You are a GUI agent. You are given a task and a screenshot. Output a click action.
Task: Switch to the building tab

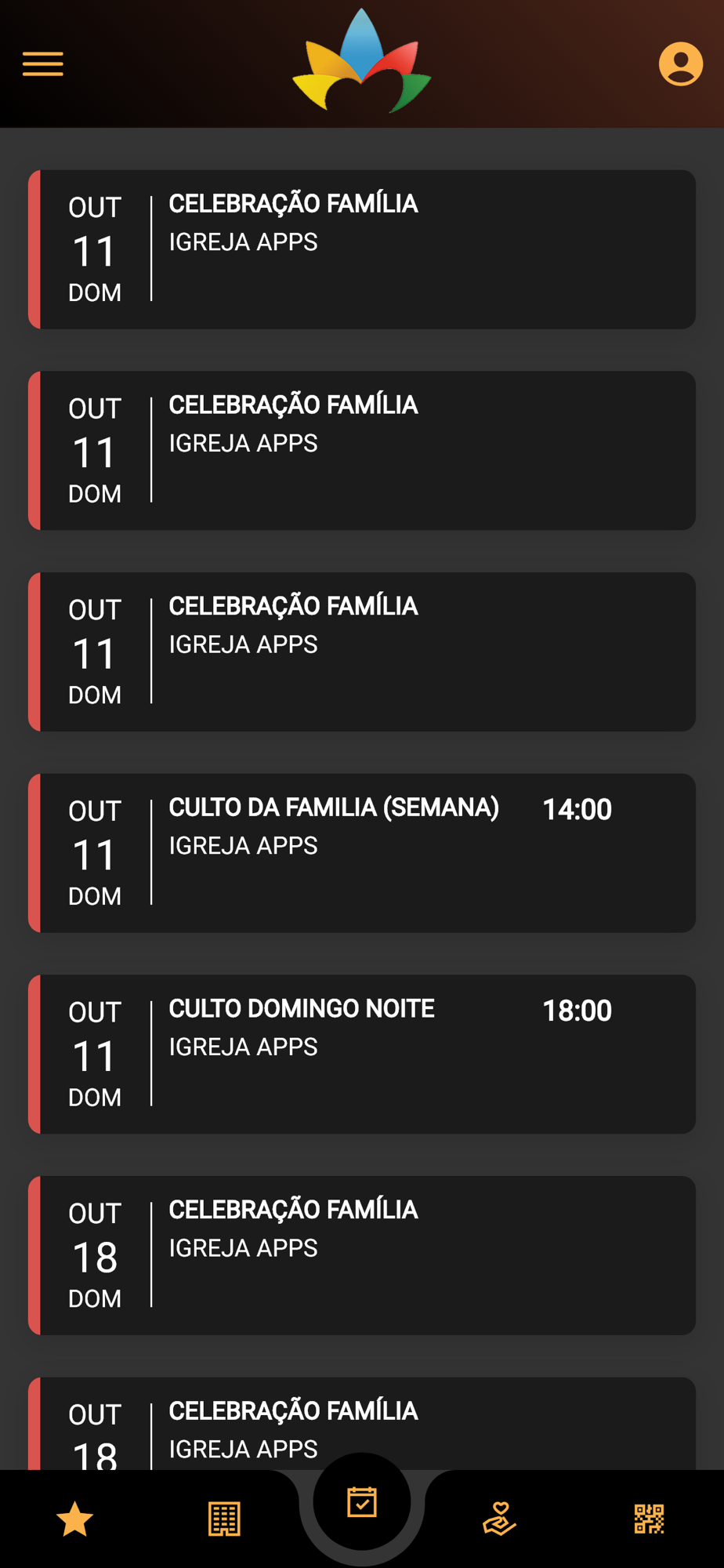[x=224, y=1519]
